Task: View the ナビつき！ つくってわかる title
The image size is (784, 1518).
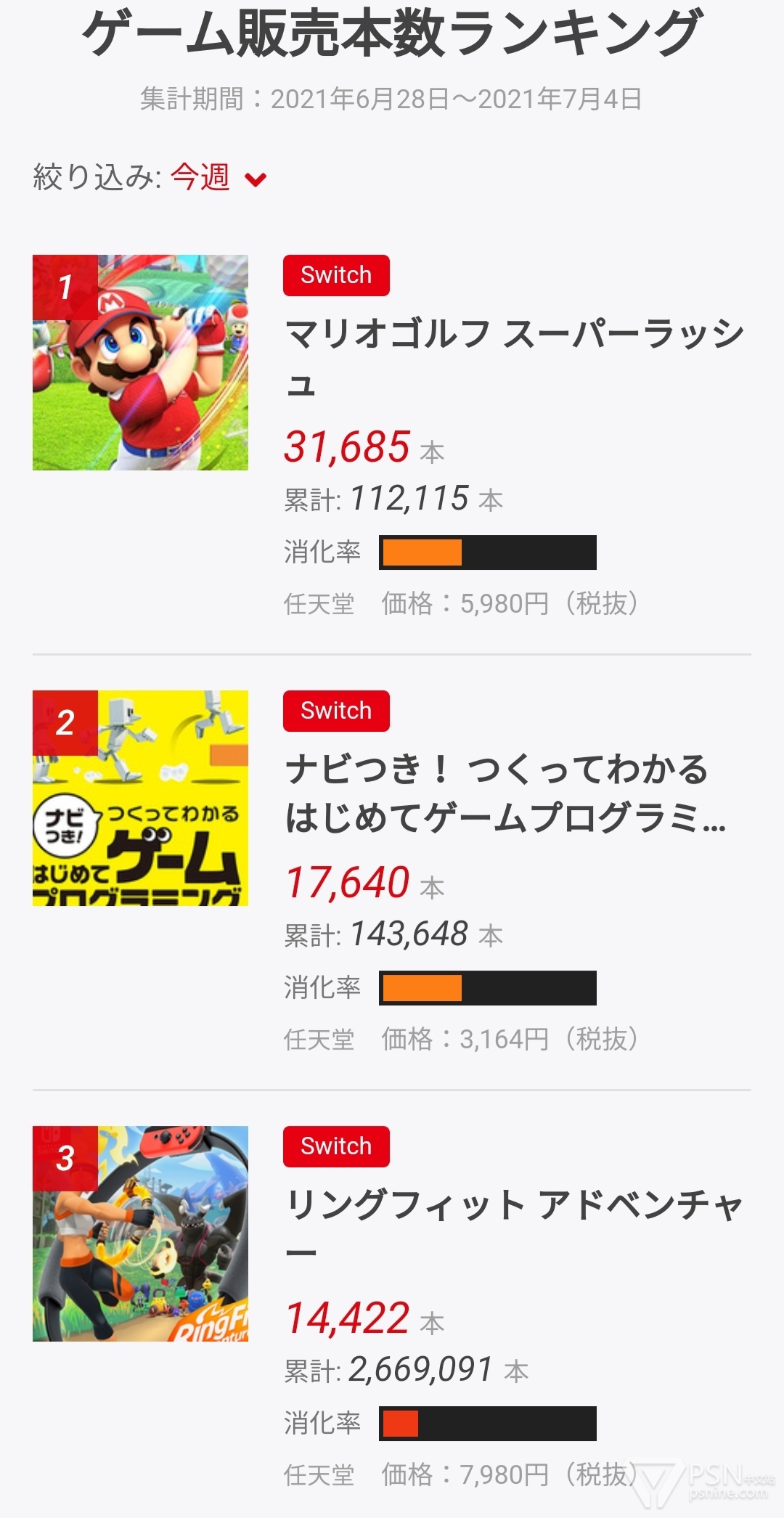Action: pyautogui.click(x=505, y=793)
